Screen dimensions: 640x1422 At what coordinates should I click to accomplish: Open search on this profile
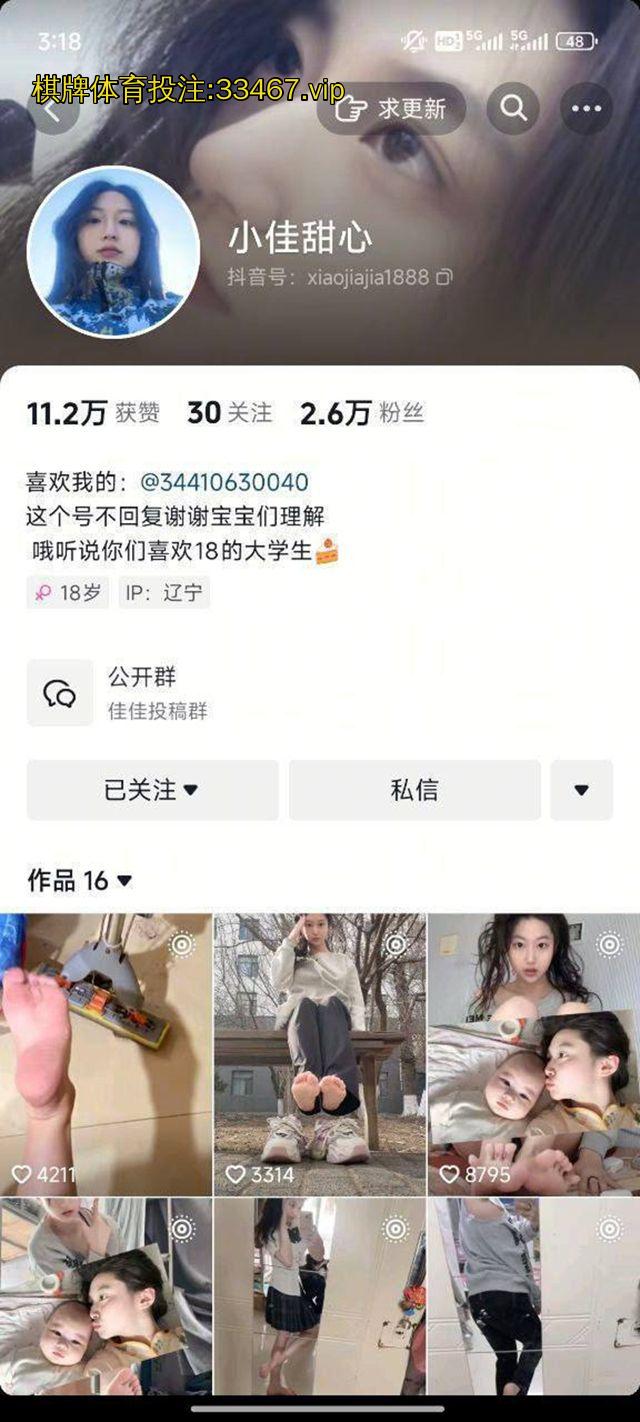coord(514,109)
